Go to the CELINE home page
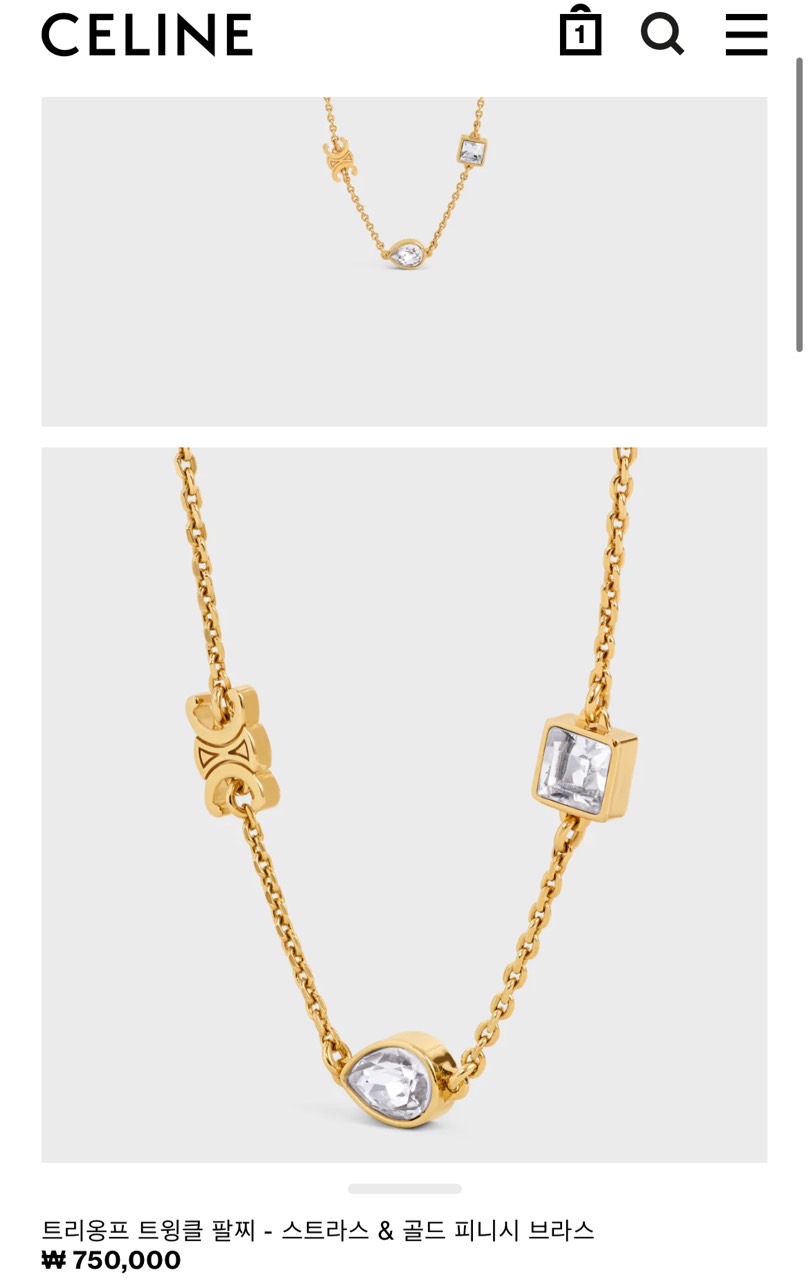 pyautogui.click(x=147, y=35)
